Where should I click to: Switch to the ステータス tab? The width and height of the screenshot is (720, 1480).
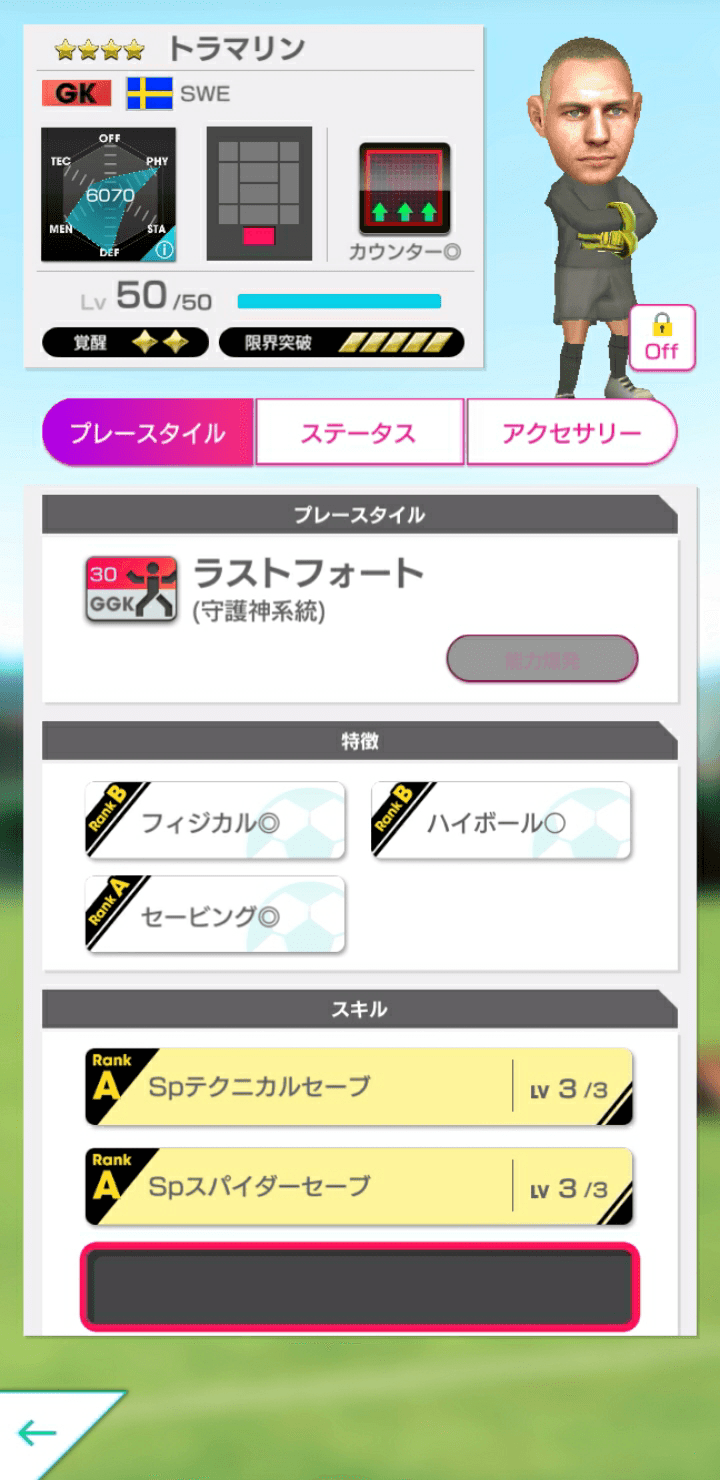(359, 432)
